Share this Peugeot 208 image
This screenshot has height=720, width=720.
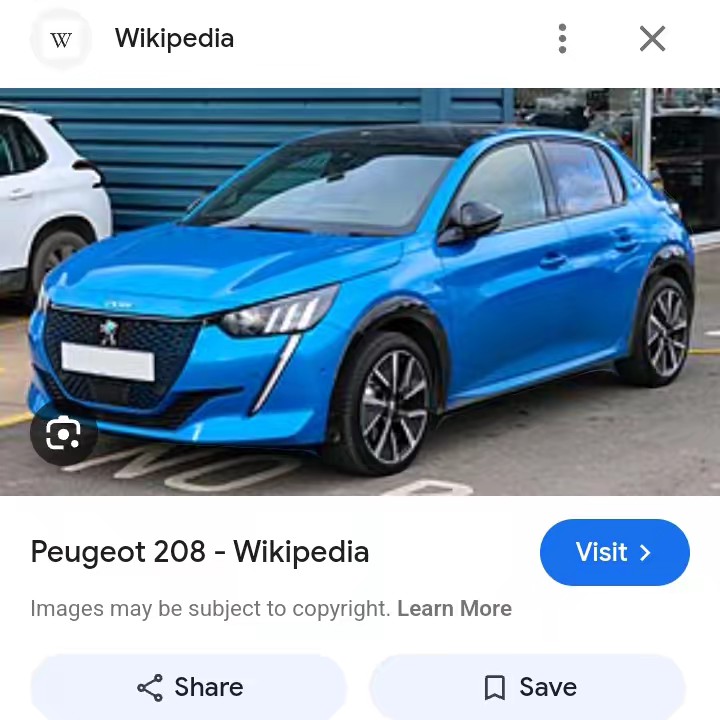click(x=189, y=687)
